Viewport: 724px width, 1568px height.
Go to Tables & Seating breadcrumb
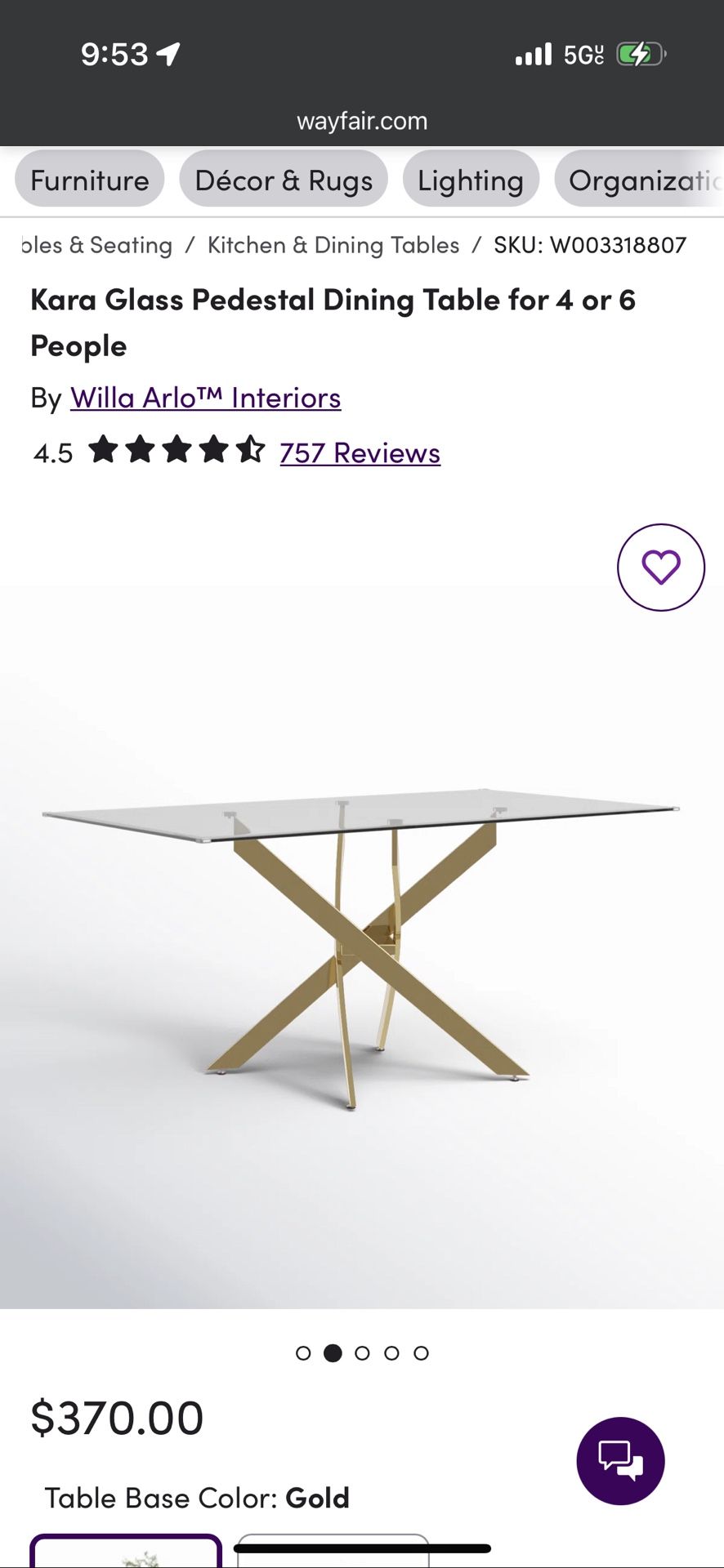tap(96, 245)
